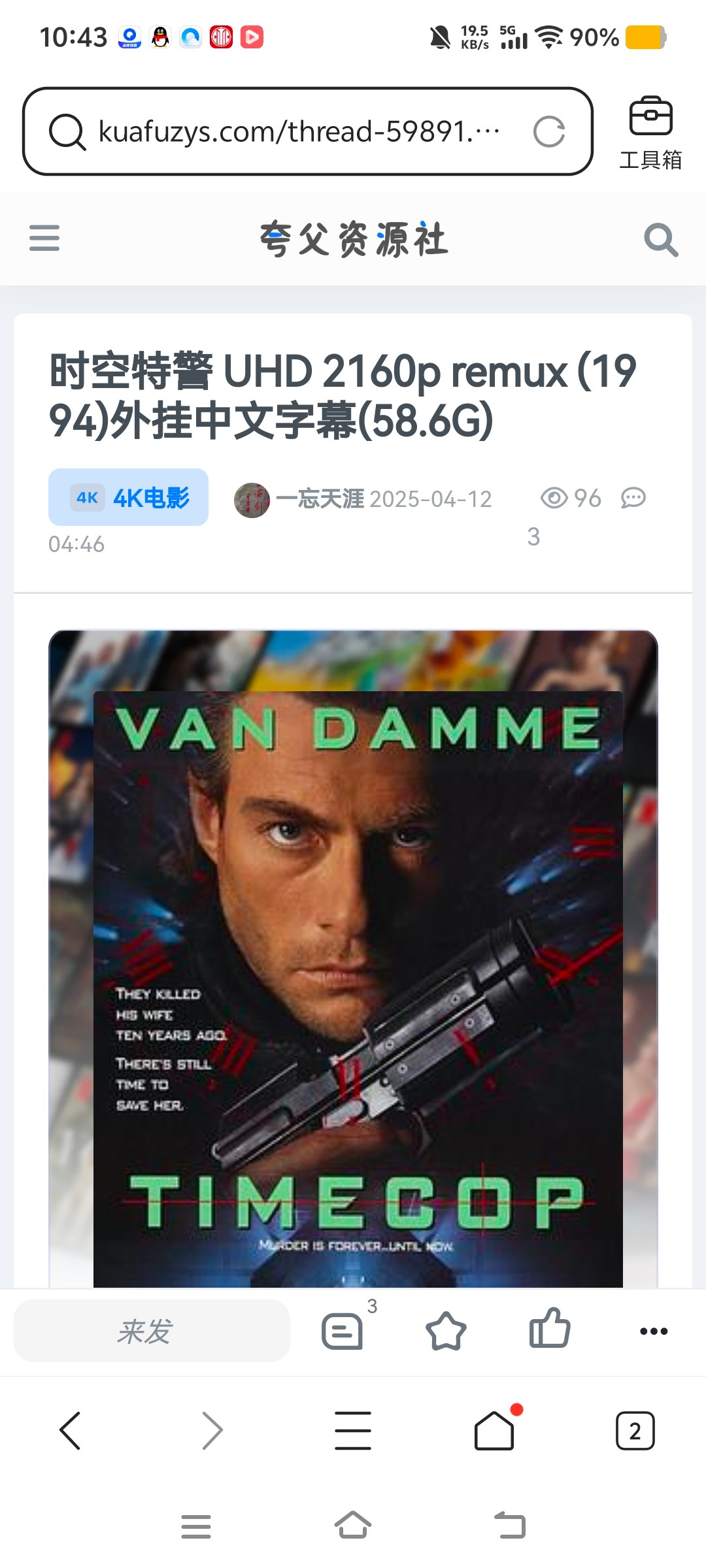This screenshot has width=706, height=1568.
Task: Open the 4K电影 category tag
Action: [129, 498]
